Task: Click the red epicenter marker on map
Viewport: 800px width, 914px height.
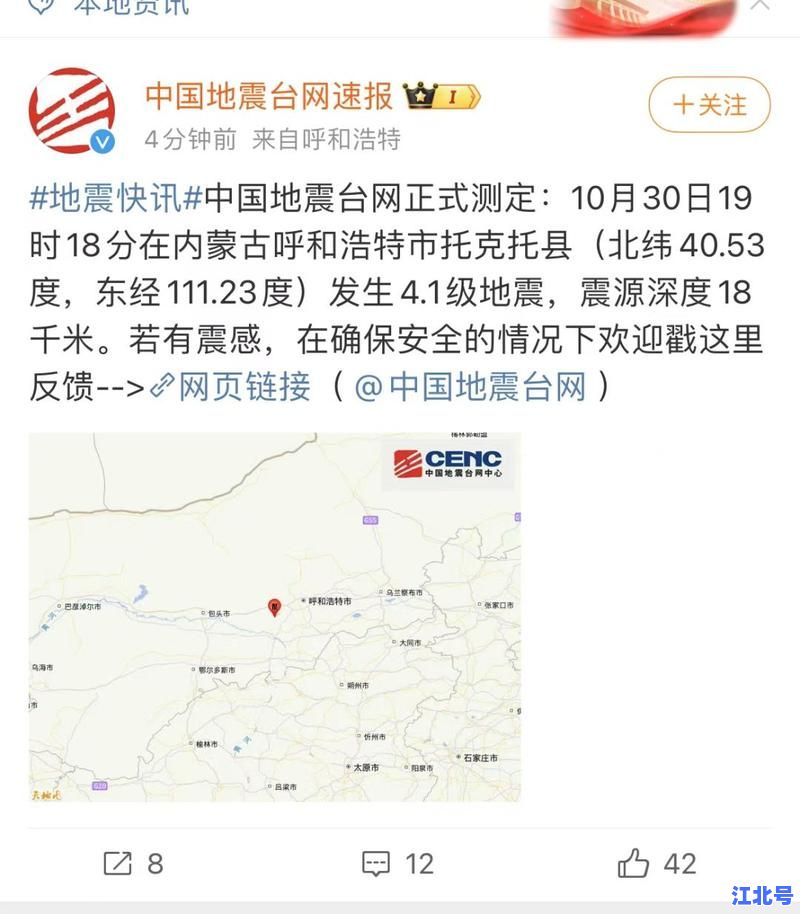Action: (x=274, y=606)
